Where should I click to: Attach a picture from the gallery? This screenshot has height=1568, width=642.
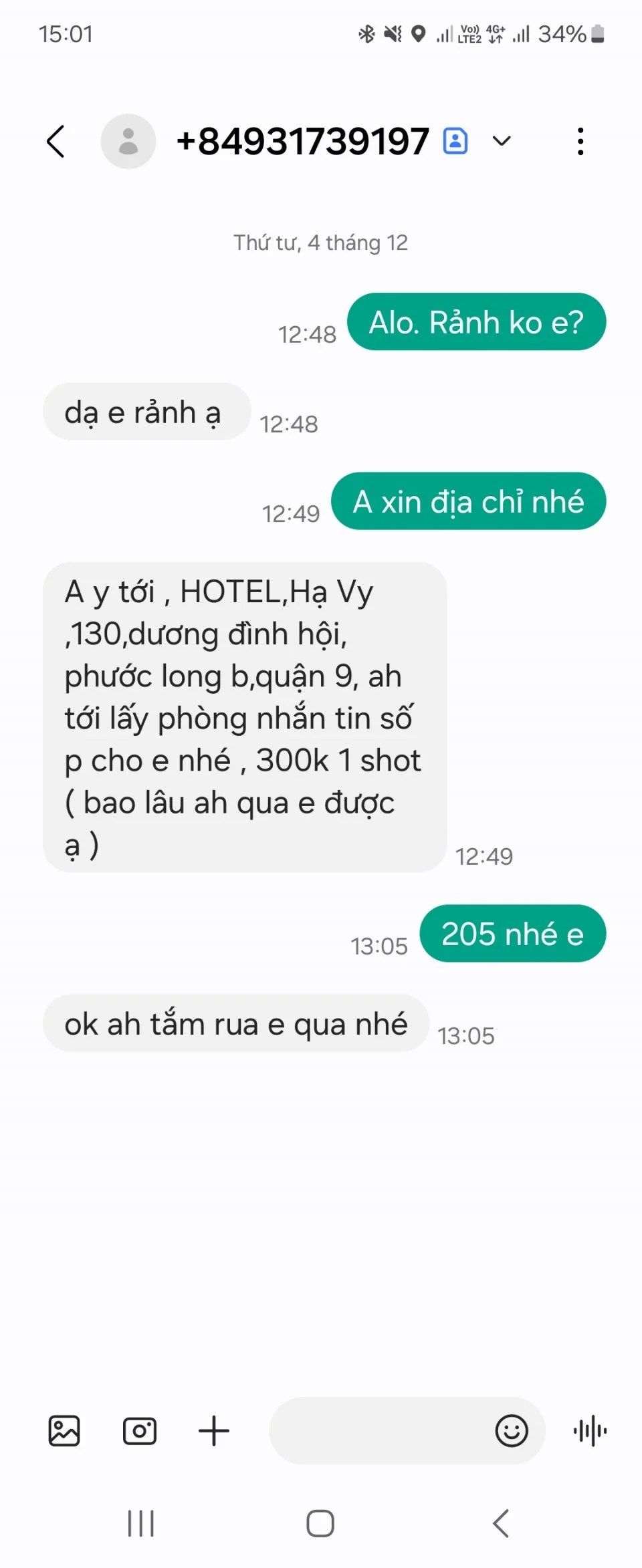click(x=64, y=1431)
